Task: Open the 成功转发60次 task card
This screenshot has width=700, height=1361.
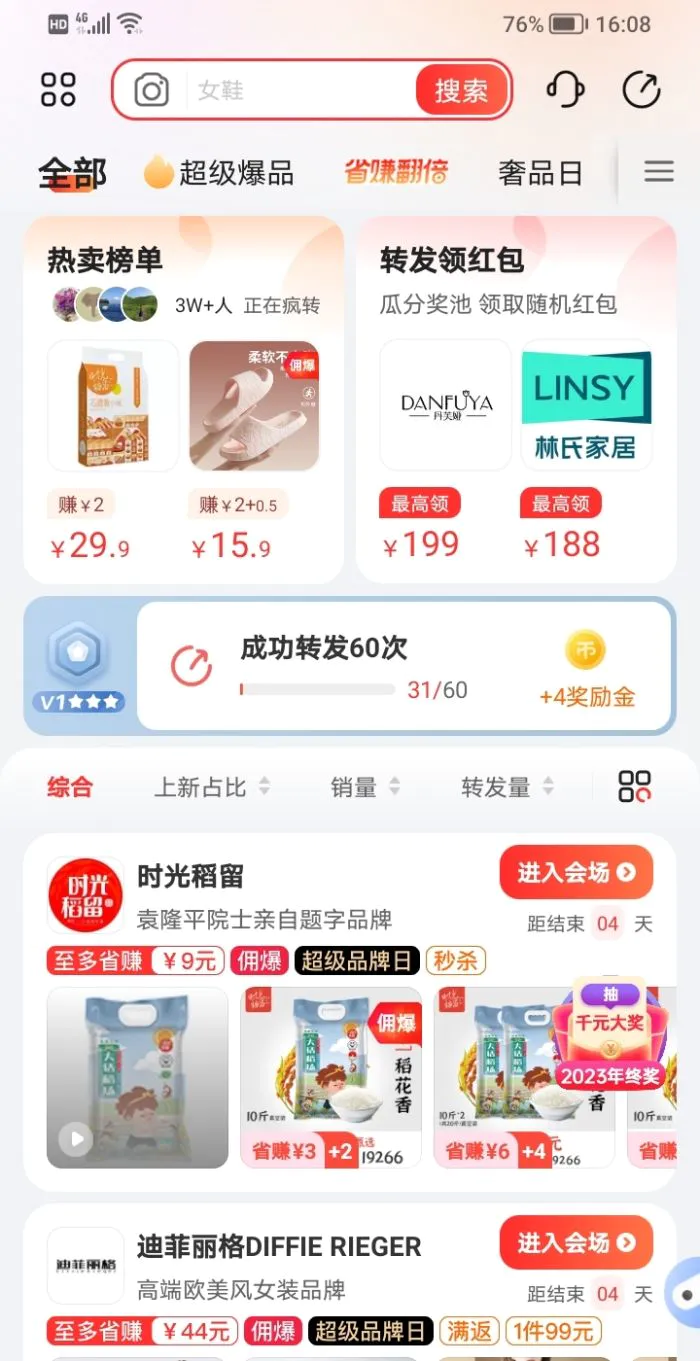Action: [404, 666]
